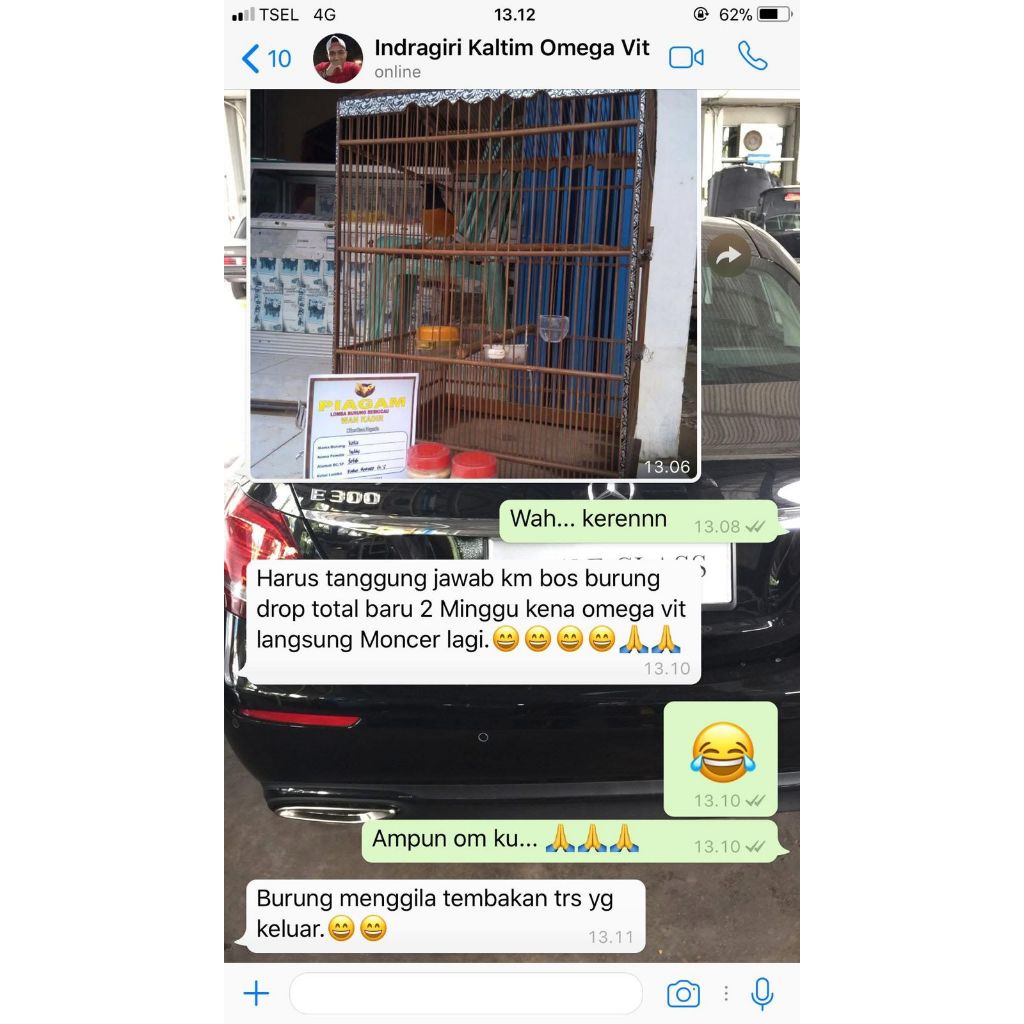Open the attachment plus menu
Image resolution: width=1024 pixels, height=1024 pixels.
[x=257, y=993]
